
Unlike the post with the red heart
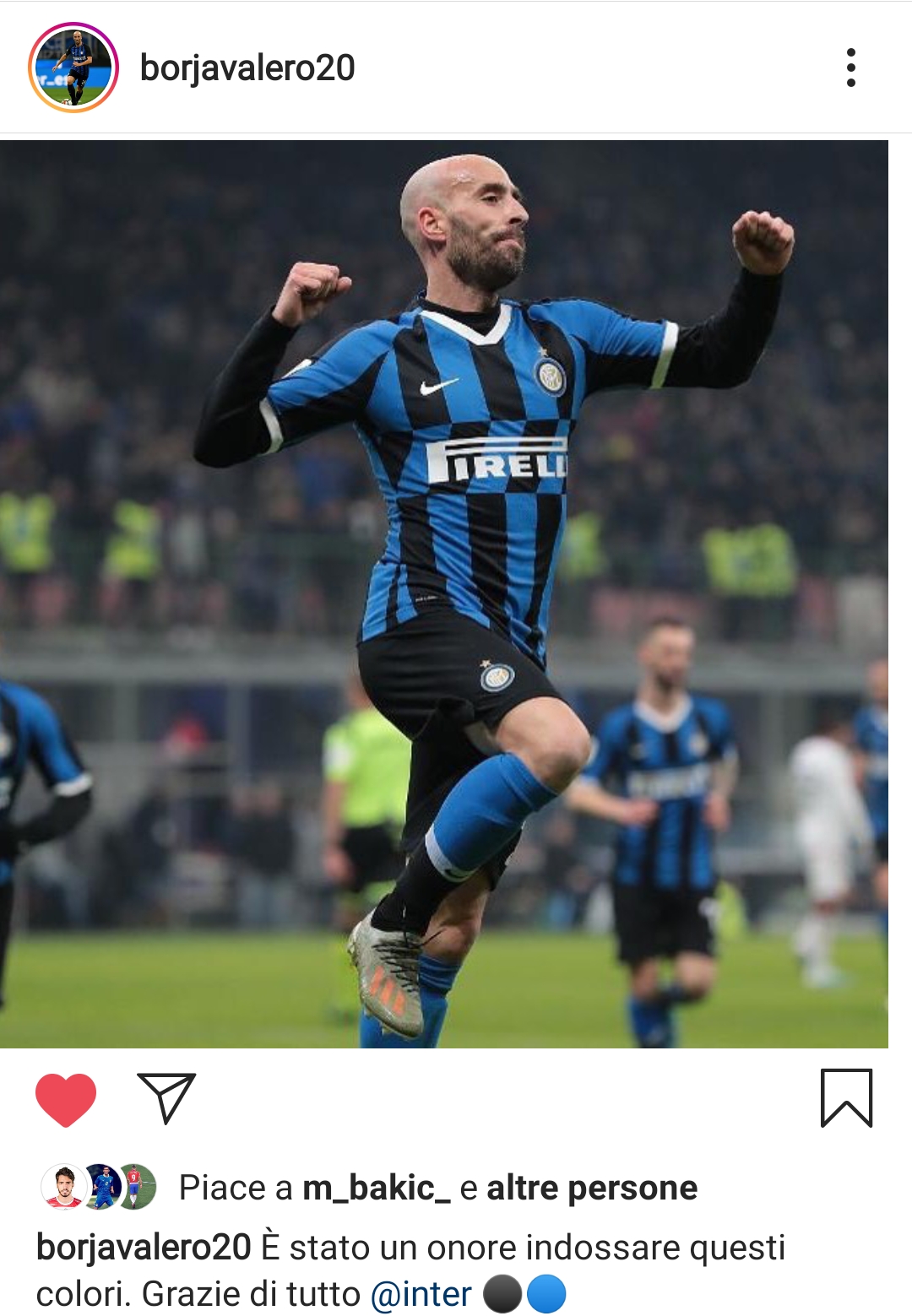66,1099
